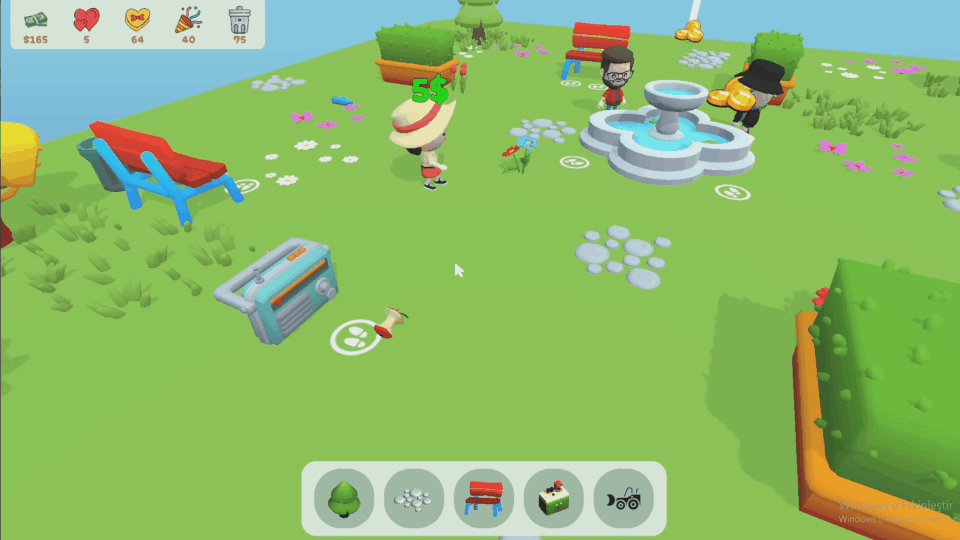The image size is (960, 540).
Task: Pick up the apple core litter
Action: click(x=390, y=323)
